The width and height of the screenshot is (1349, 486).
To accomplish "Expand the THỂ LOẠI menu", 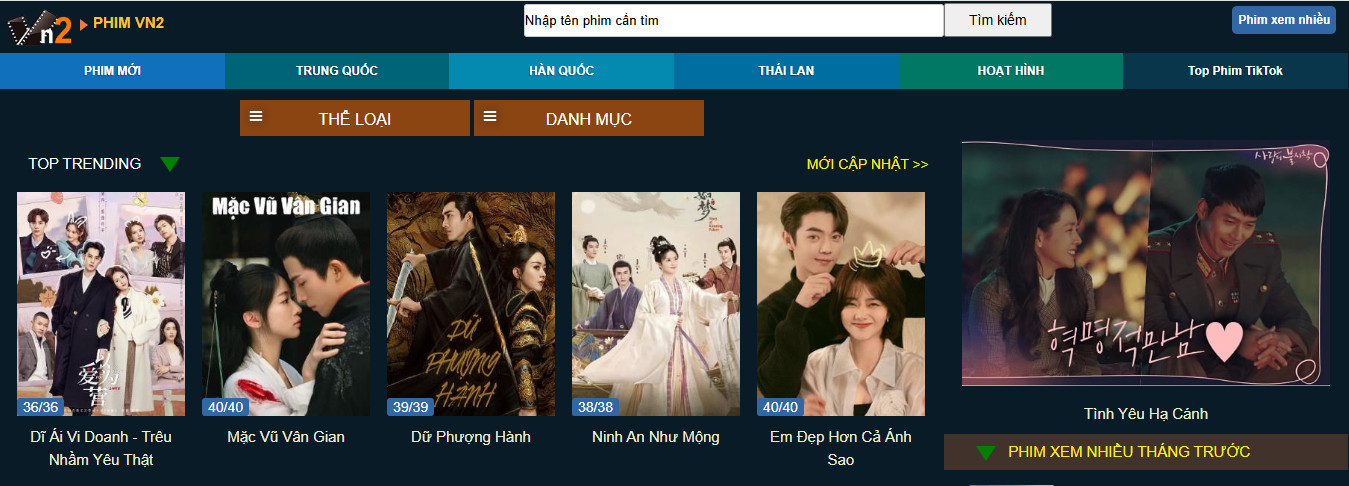I will (x=354, y=118).
